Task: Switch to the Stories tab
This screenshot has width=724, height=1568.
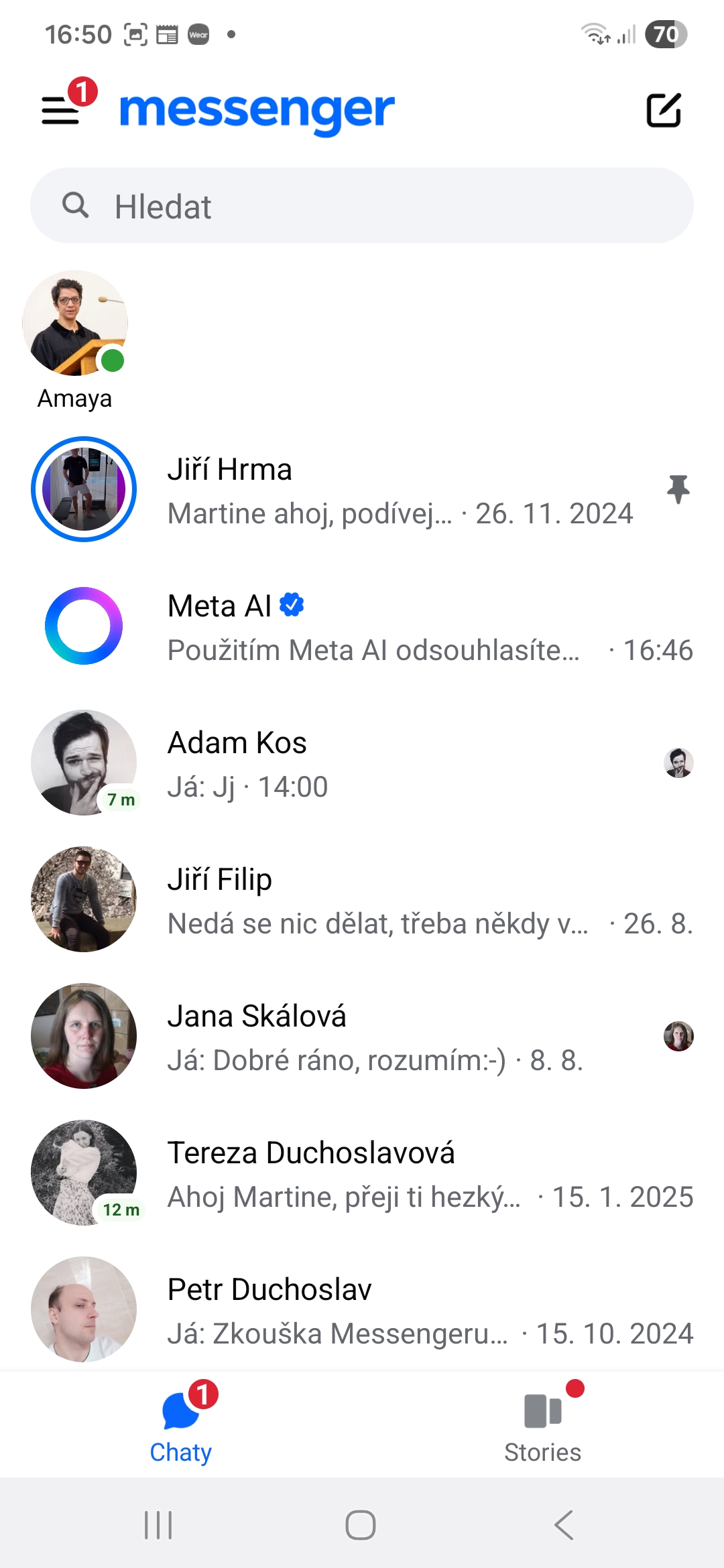Action: pyautogui.click(x=543, y=1423)
